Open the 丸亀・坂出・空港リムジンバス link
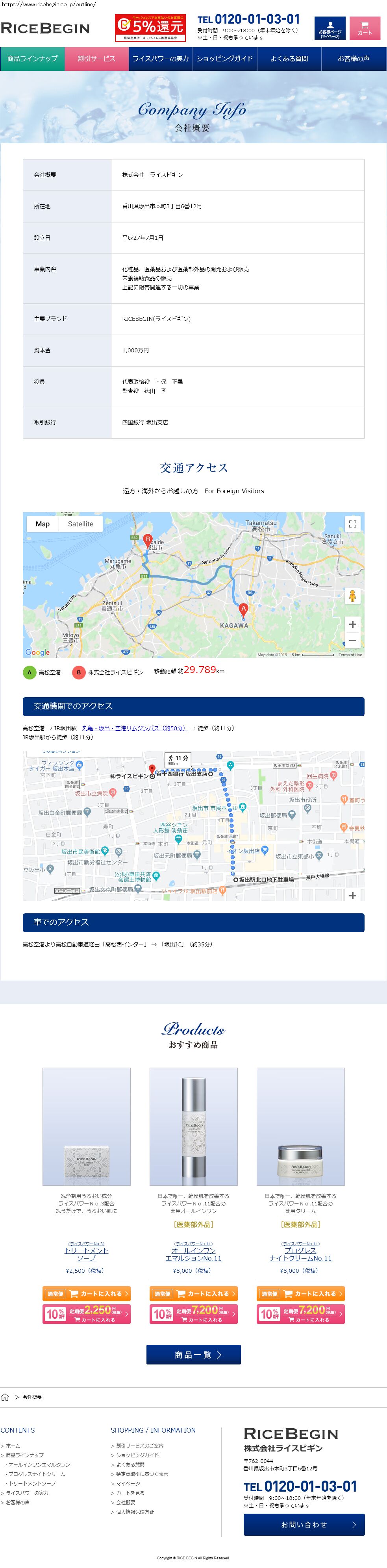 tap(135, 728)
